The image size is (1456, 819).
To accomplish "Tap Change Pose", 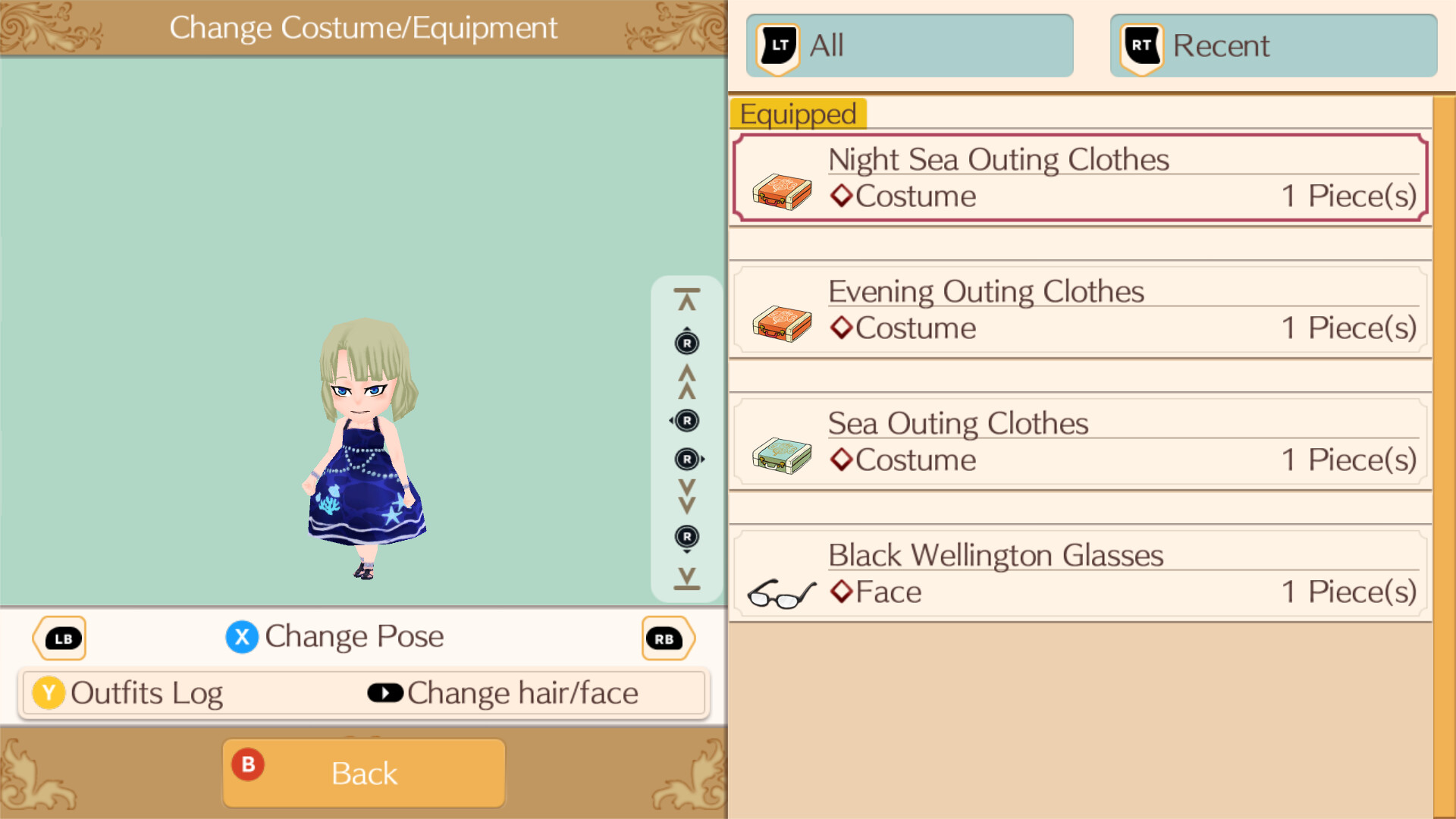I will coord(335,637).
